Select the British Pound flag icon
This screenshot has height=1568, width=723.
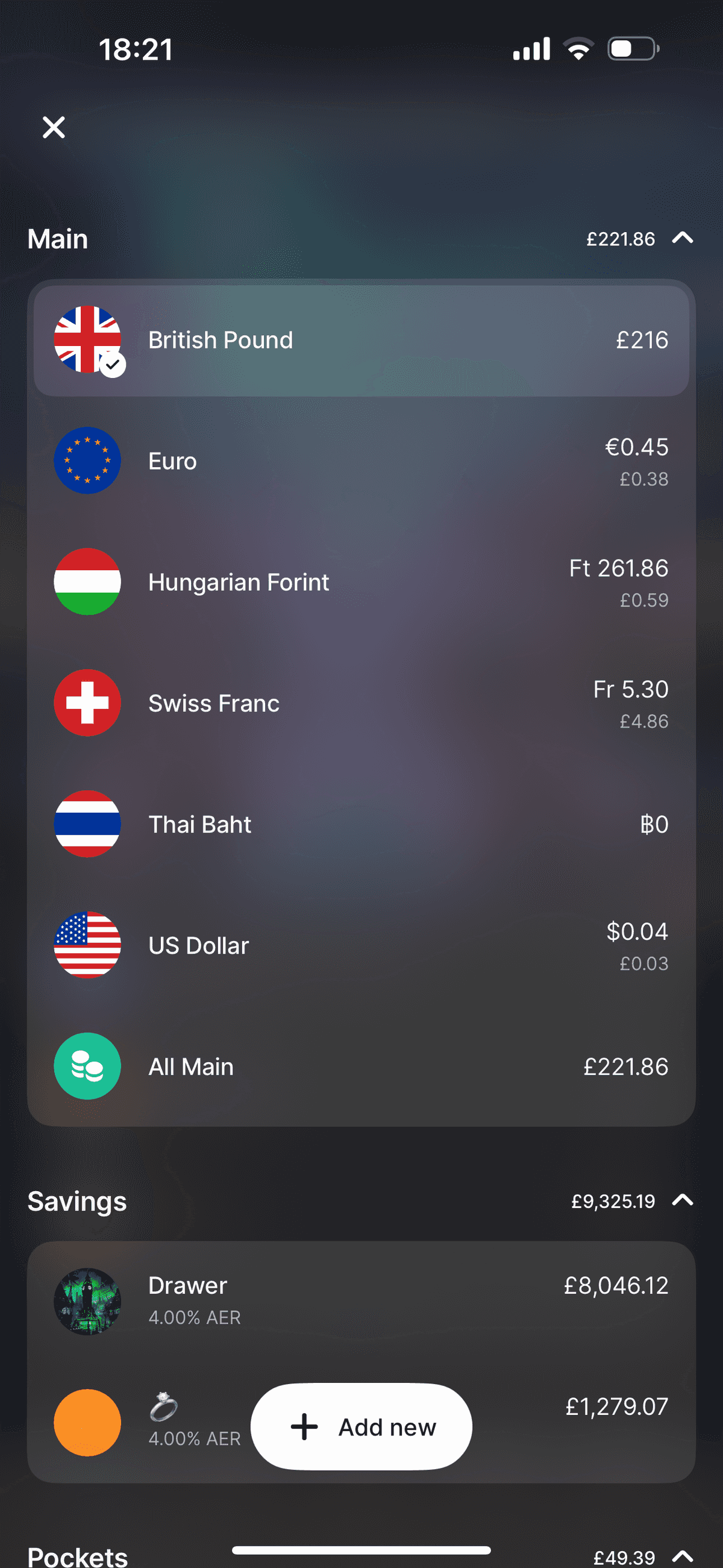pos(87,339)
